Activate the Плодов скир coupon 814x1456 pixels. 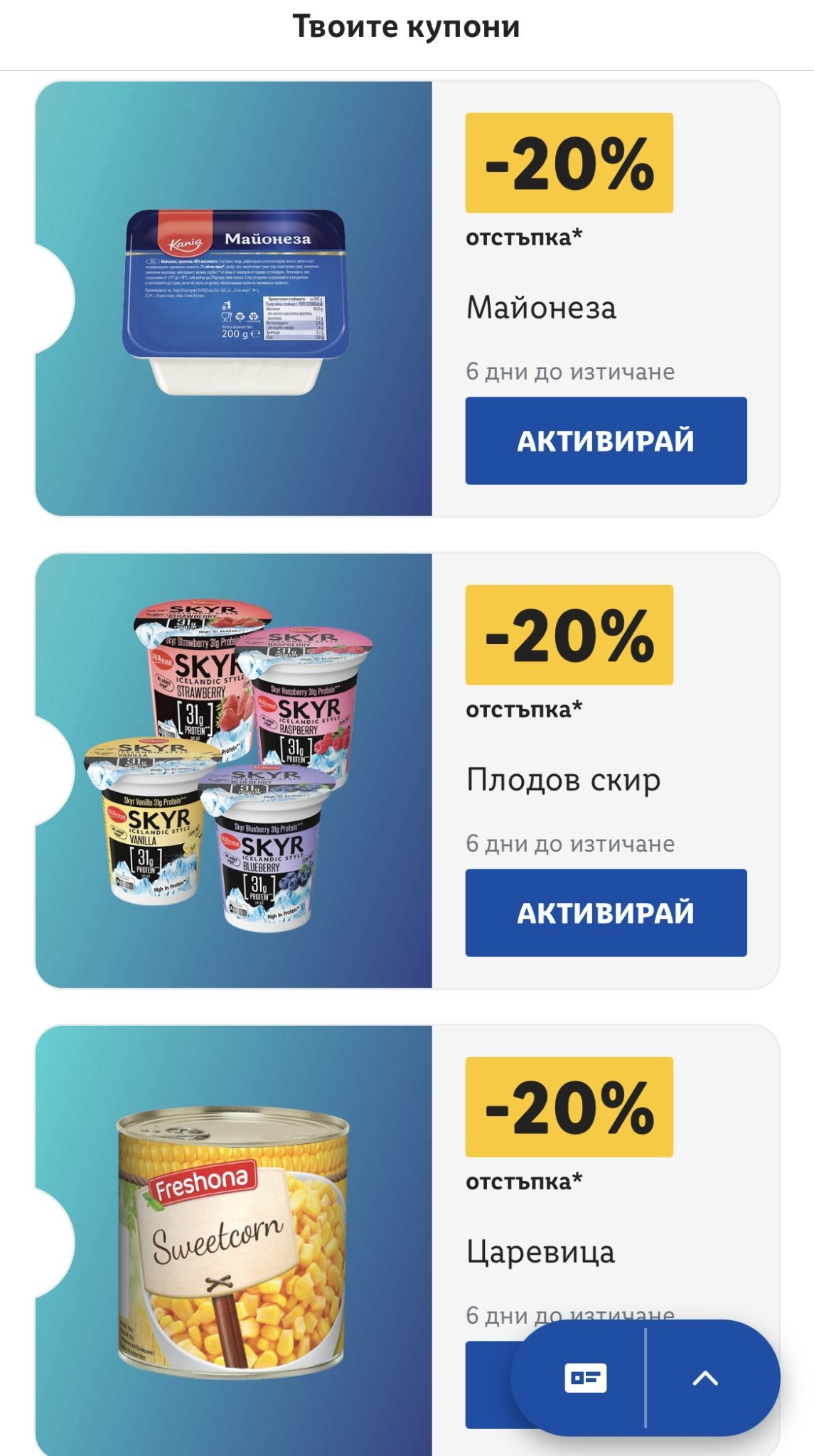606,913
